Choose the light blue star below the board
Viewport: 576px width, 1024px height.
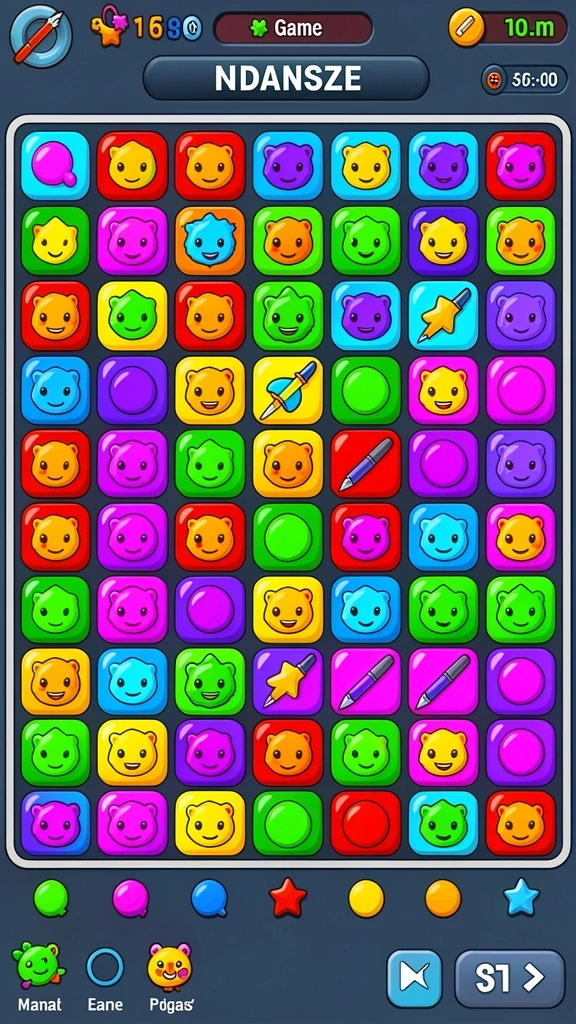(x=522, y=897)
